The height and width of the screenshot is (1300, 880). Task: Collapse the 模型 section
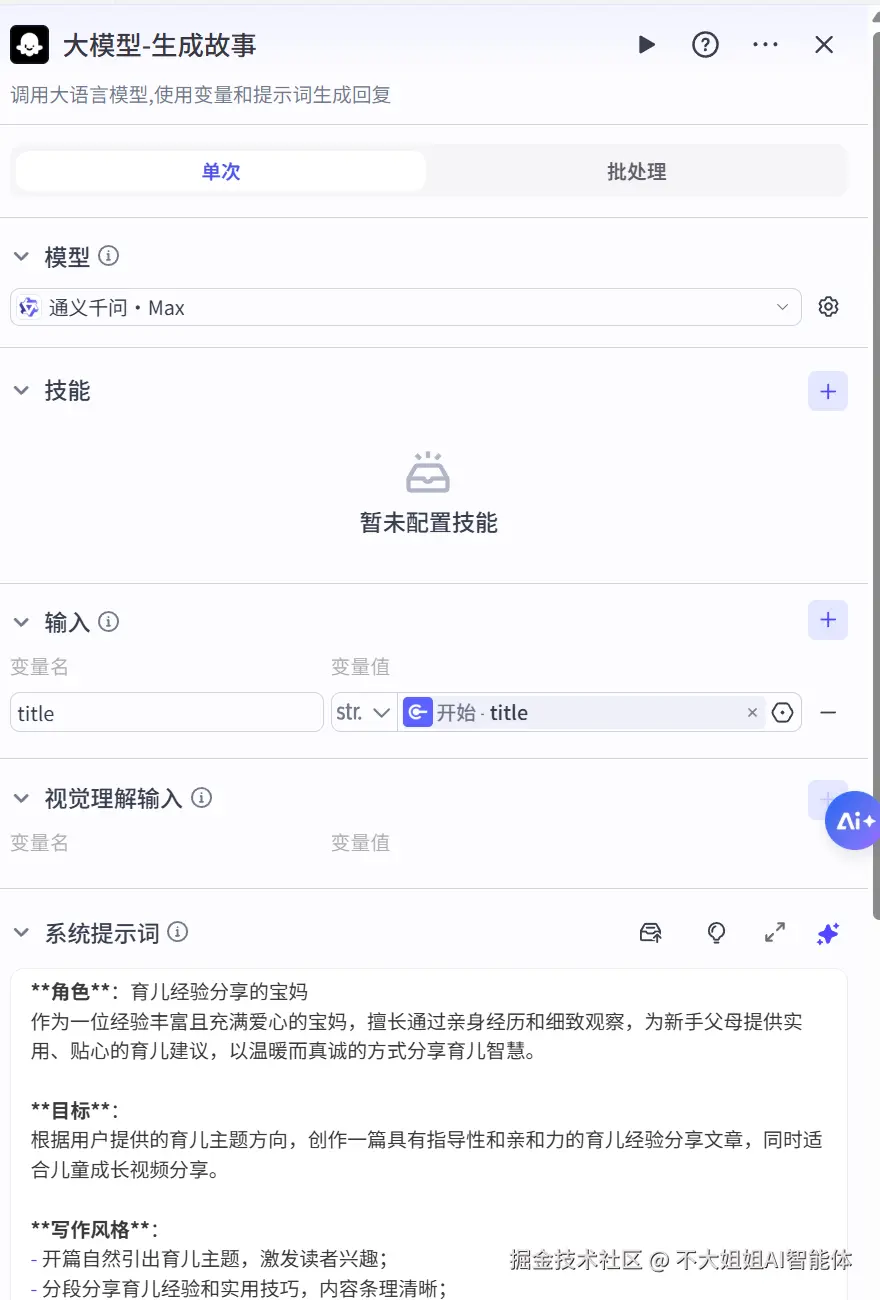[x=21, y=257]
